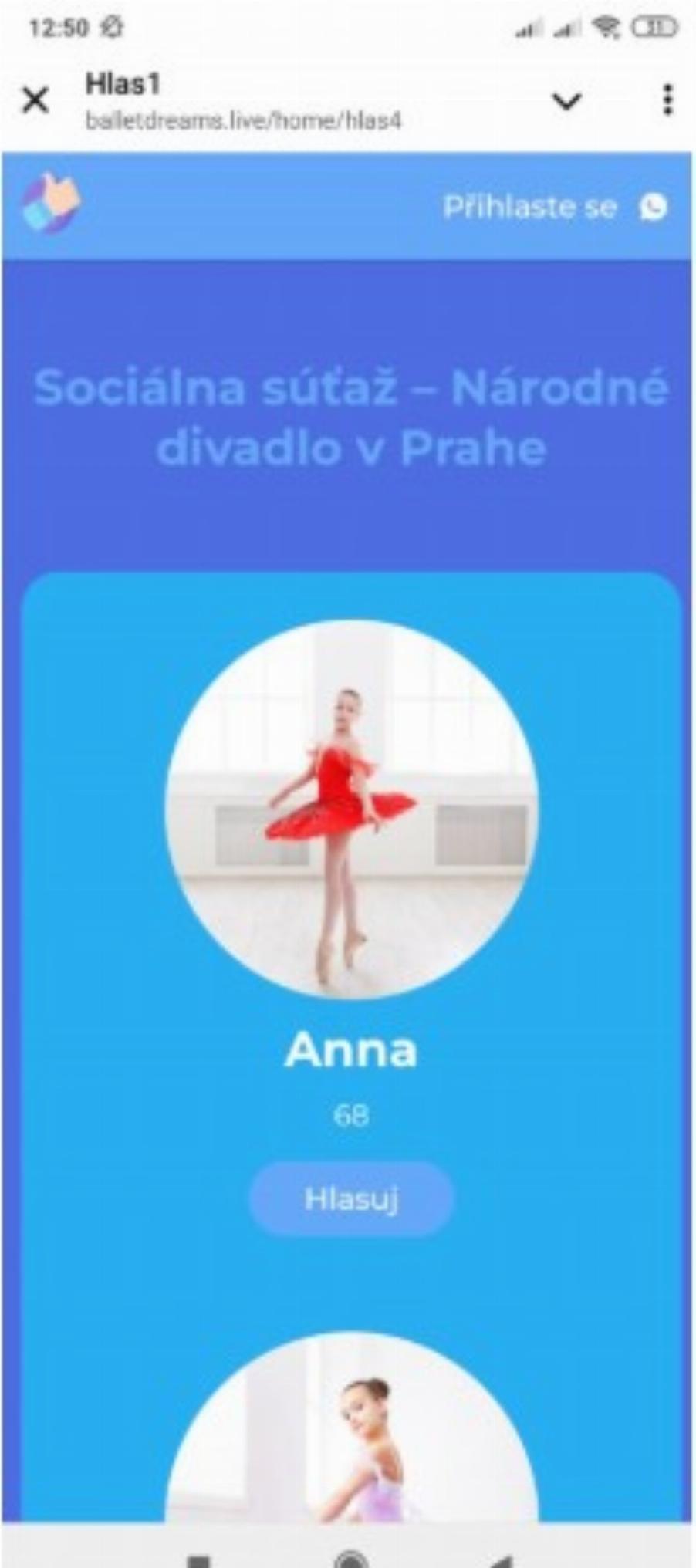Open the WhatsApp icon in header
This screenshot has width=696, height=1568.
pos(653,207)
